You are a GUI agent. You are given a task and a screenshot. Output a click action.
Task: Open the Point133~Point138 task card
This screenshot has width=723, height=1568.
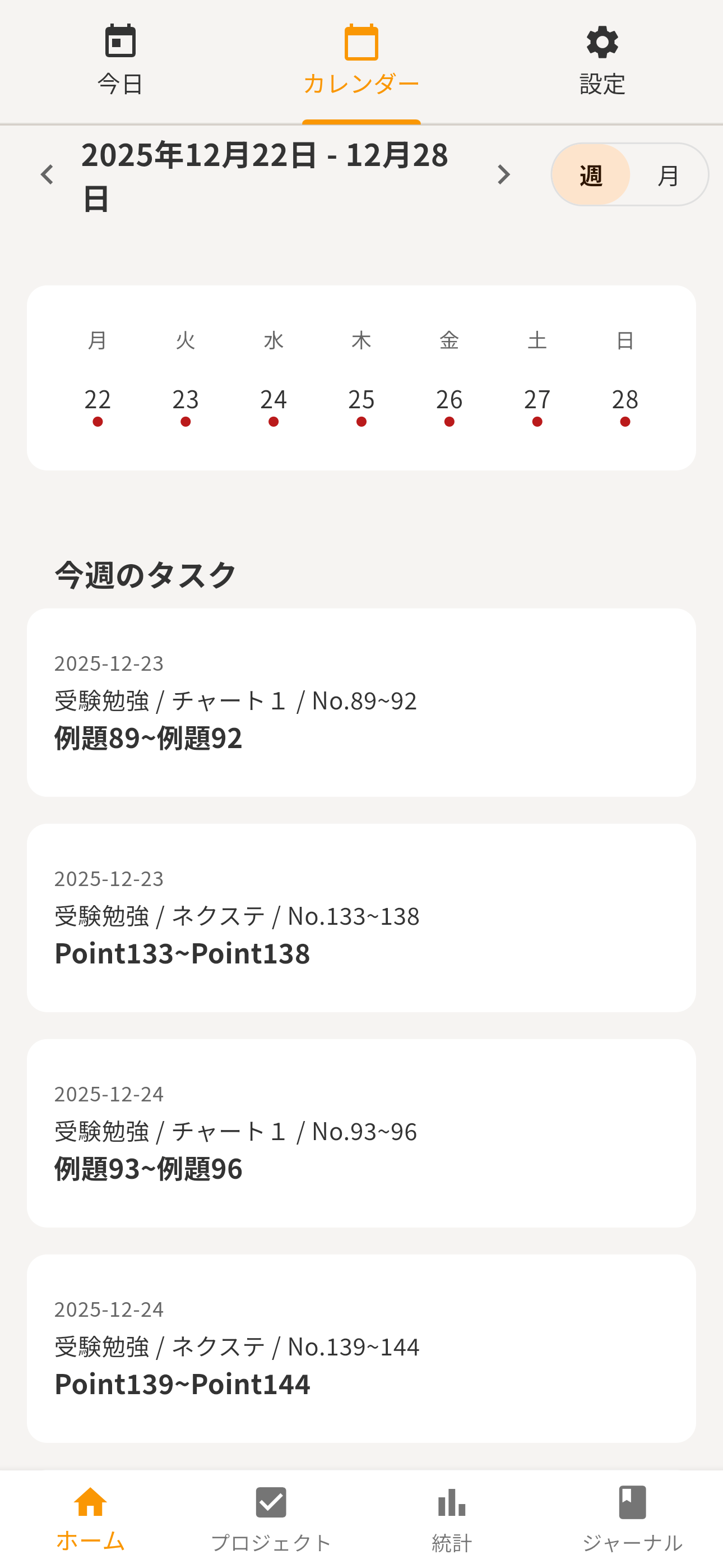pos(361,918)
